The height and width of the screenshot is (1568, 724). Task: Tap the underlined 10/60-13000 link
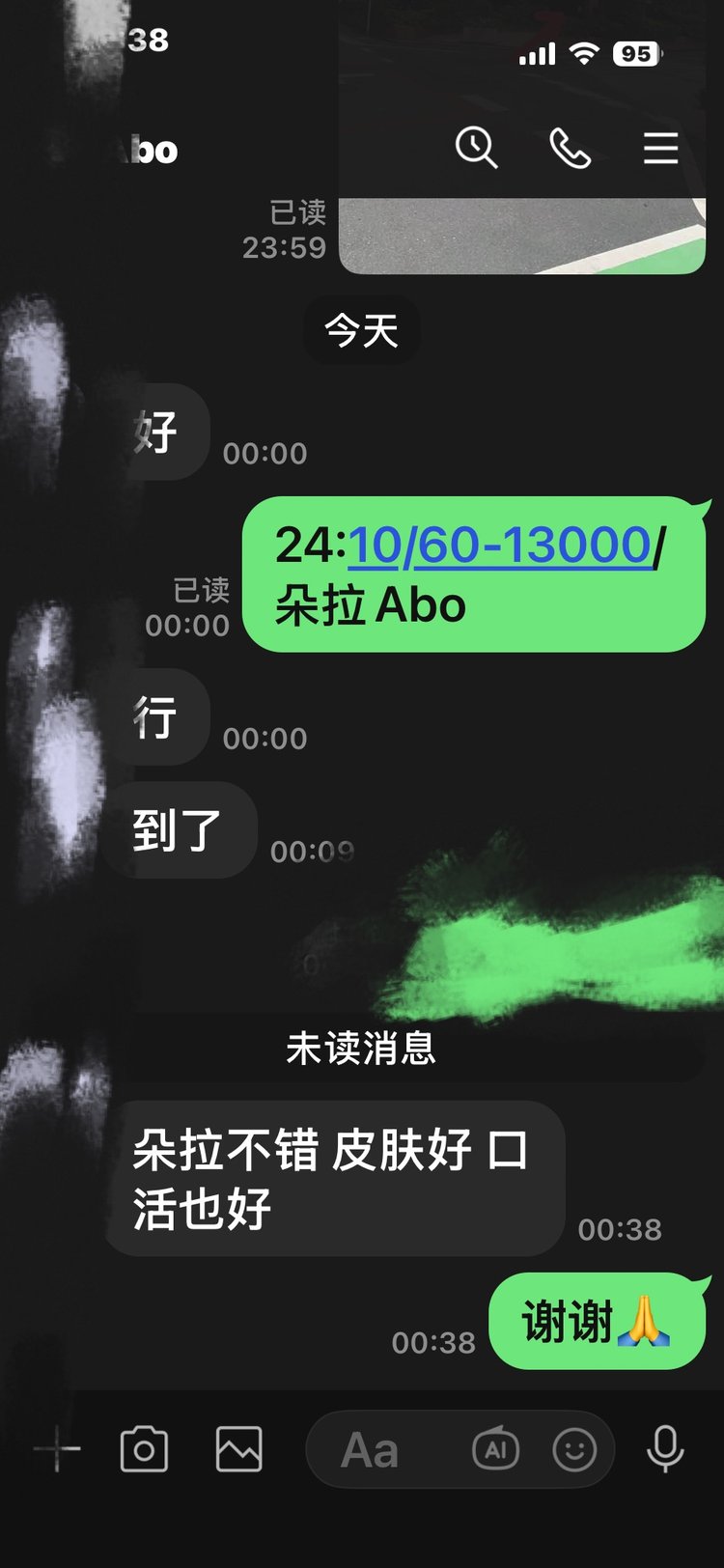click(500, 546)
